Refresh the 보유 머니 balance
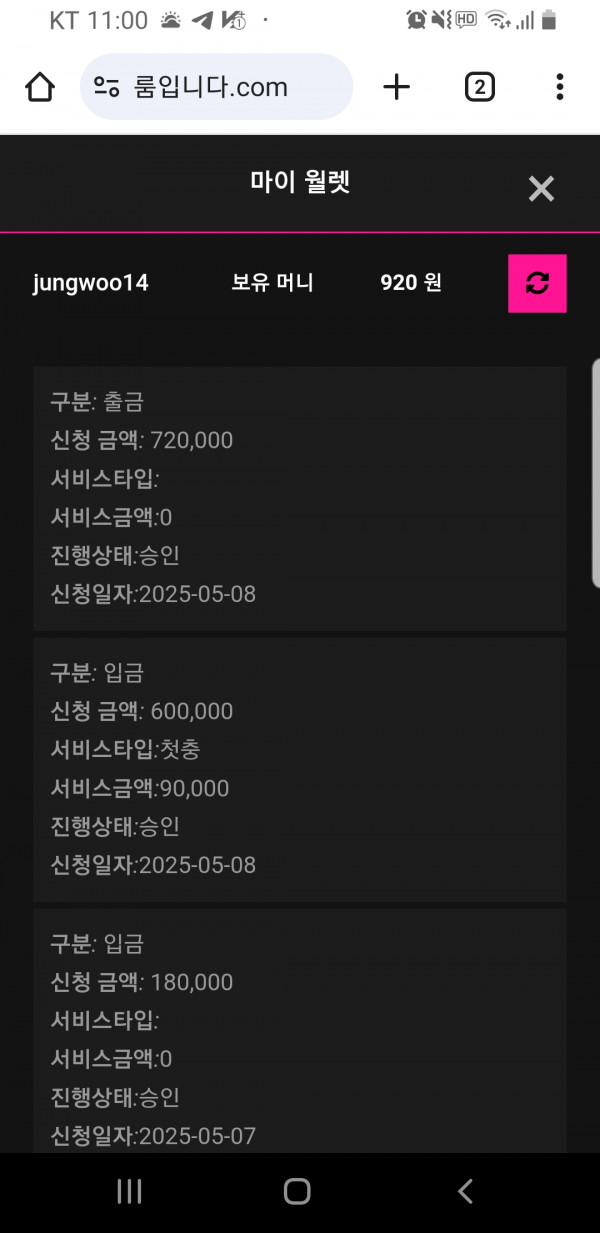 pyautogui.click(x=537, y=283)
